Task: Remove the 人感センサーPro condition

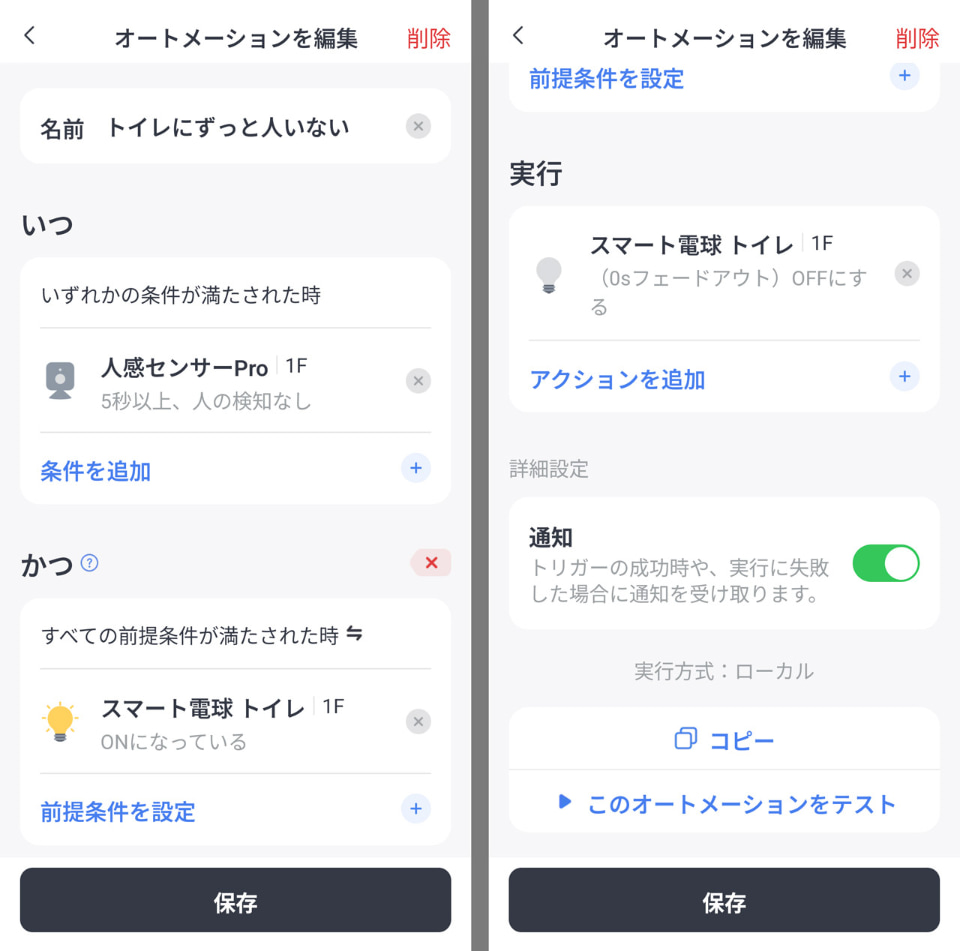Action: 418,380
